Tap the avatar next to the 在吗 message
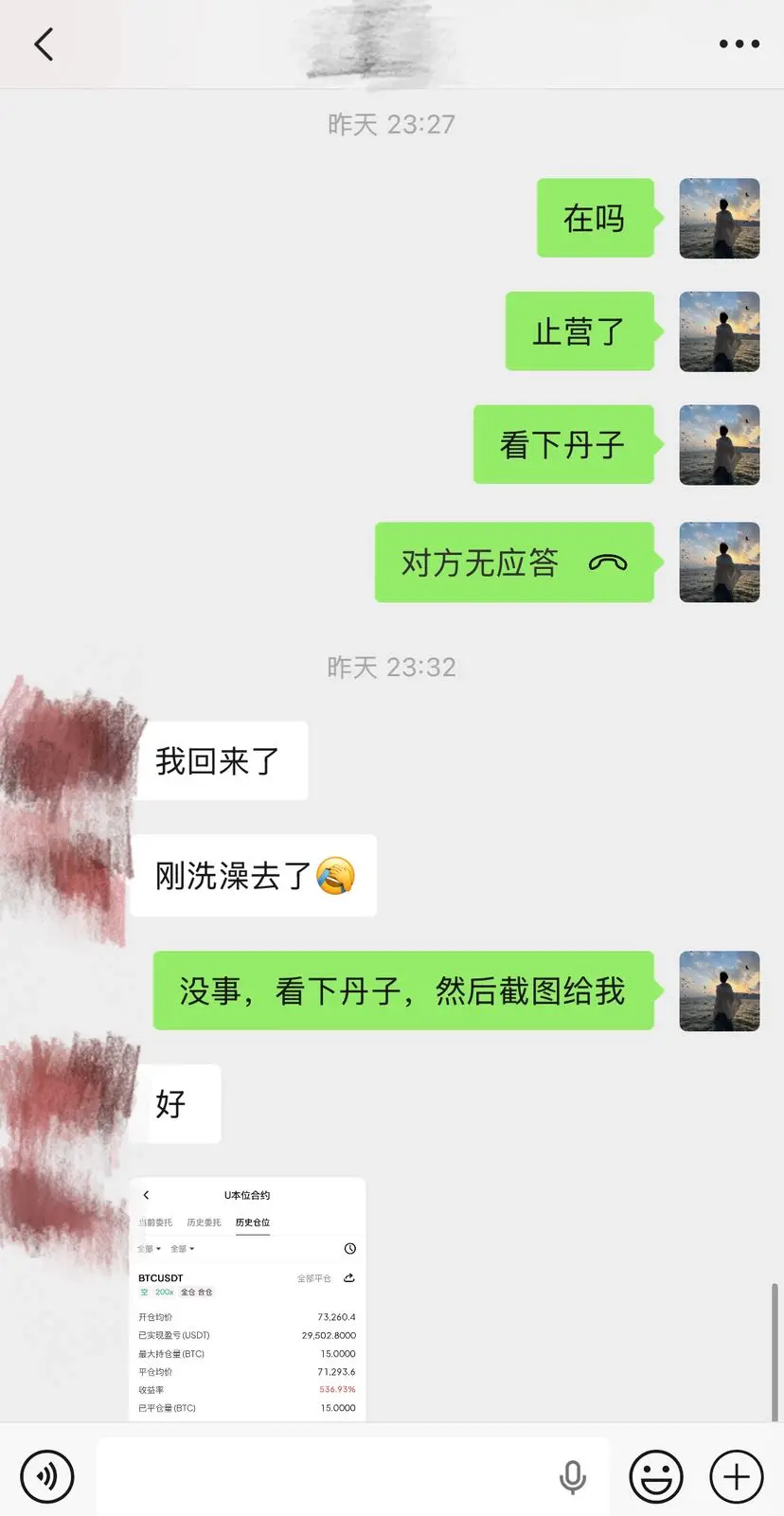Screen dimensions: 784x1516 tap(720, 219)
